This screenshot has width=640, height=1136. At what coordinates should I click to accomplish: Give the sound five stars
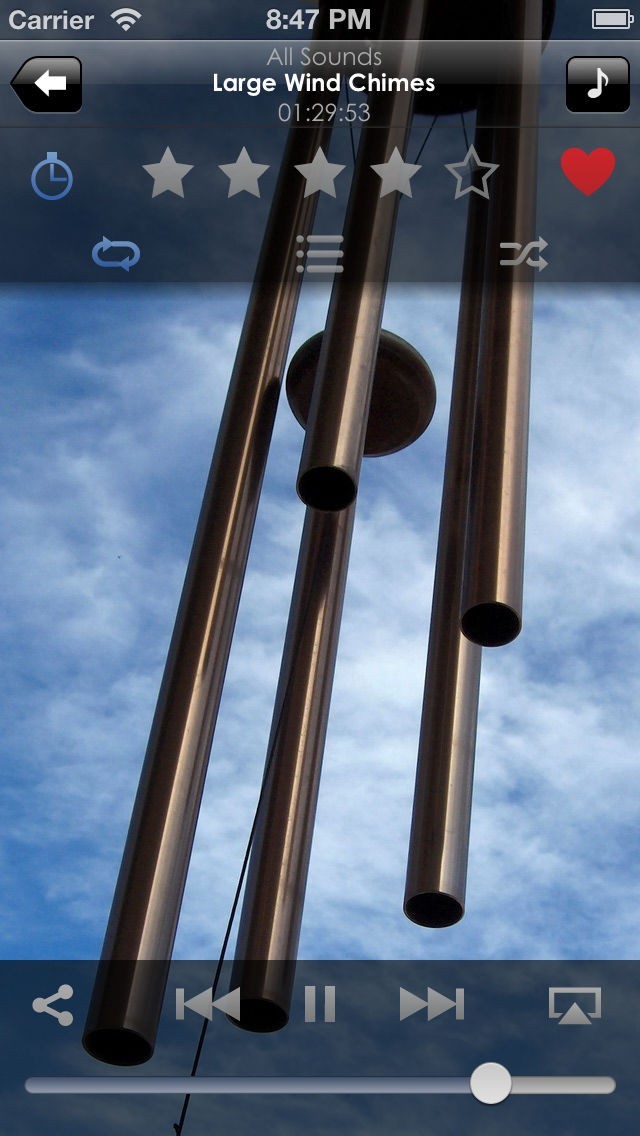[x=471, y=175]
